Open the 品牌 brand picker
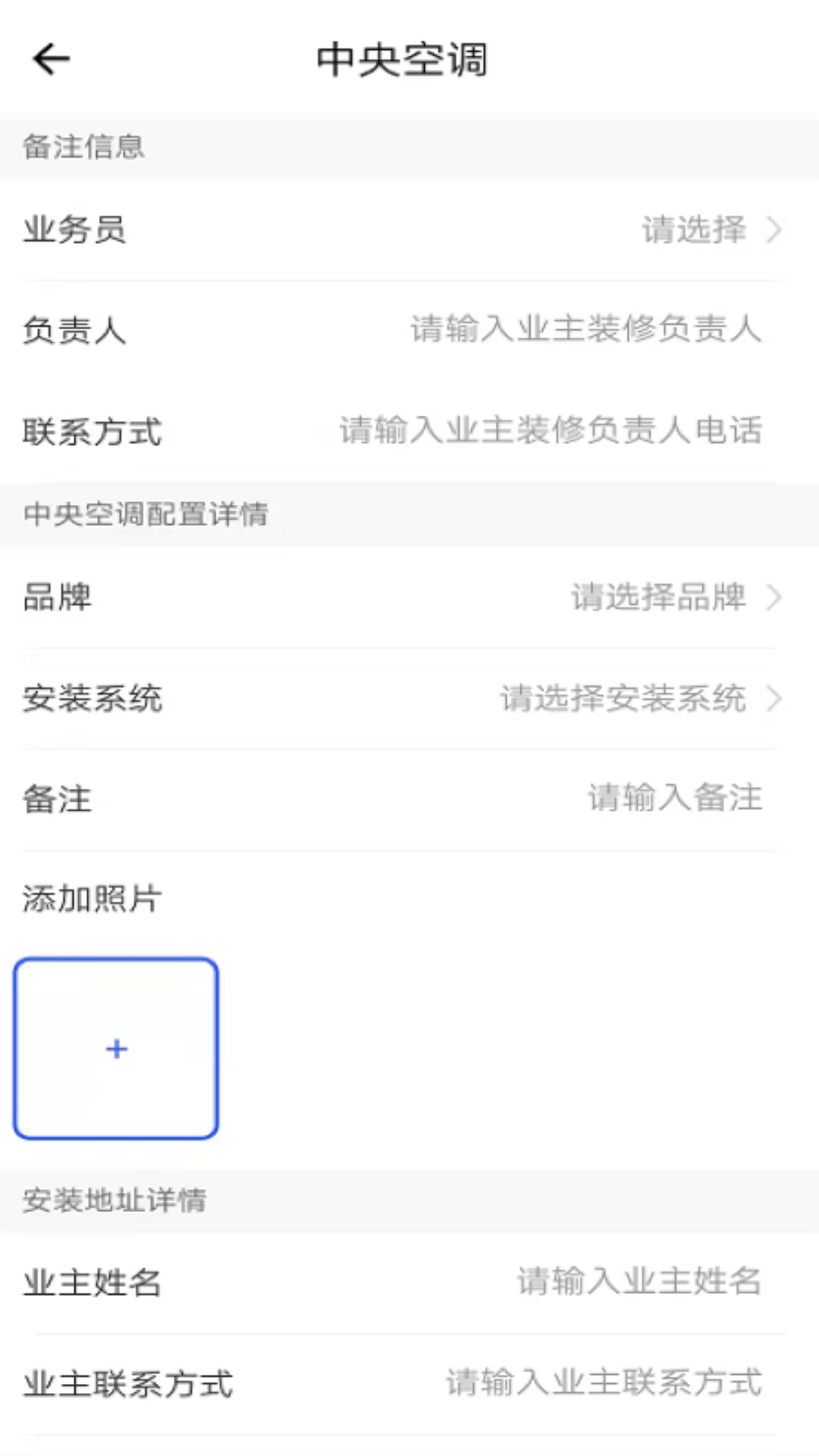The height and width of the screenshot is (1456, 819). click(409, 598)
